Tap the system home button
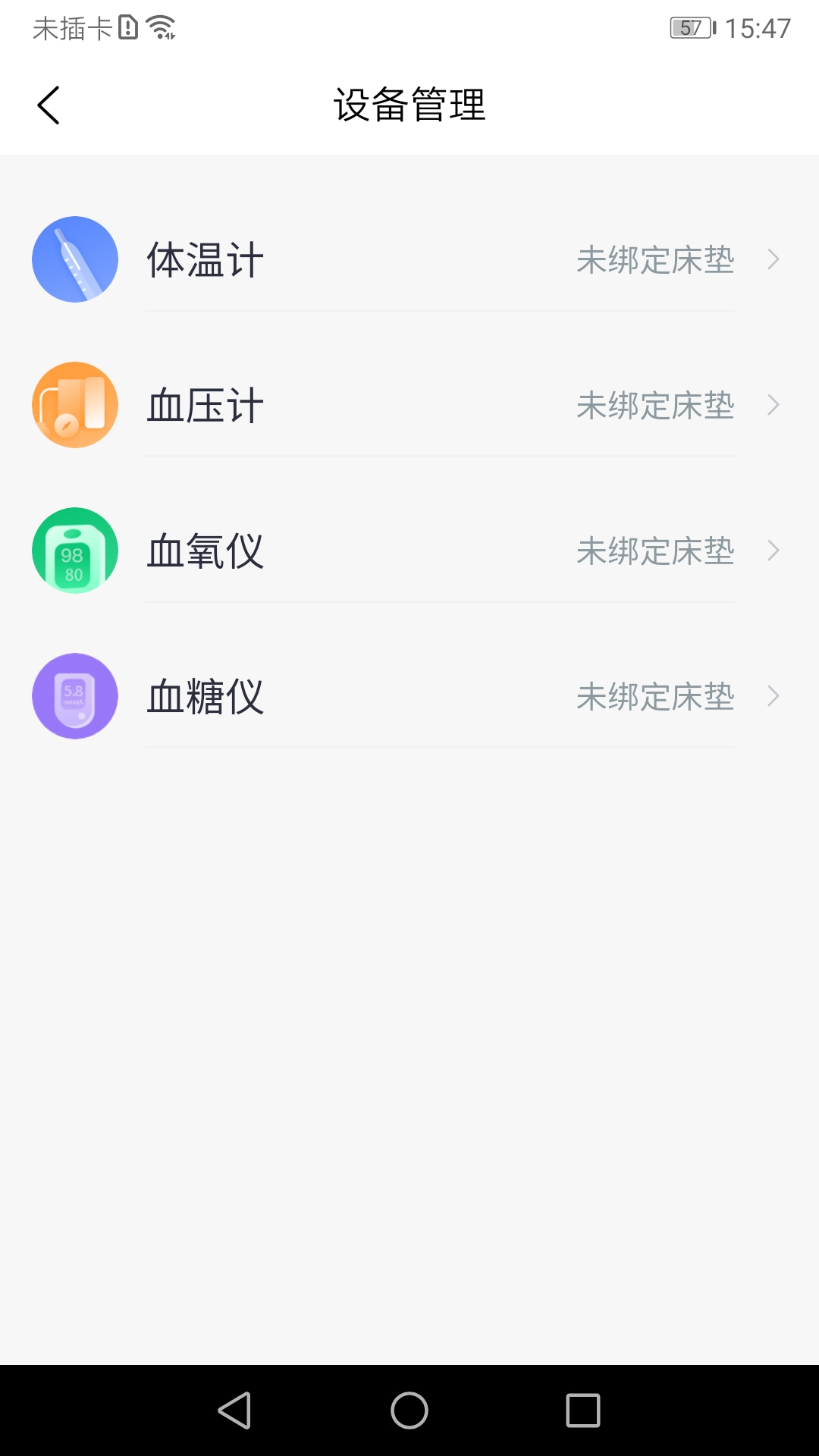 [409, 1410]
